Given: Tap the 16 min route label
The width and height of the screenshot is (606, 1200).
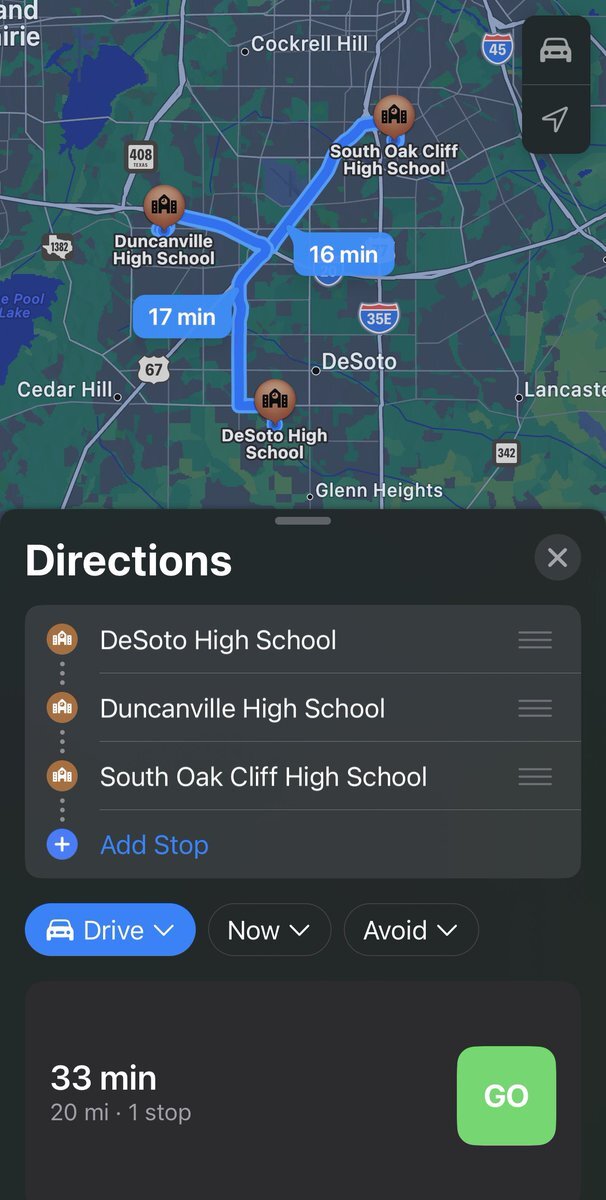Looking at the screenshot, I should [x=342, y=254].
